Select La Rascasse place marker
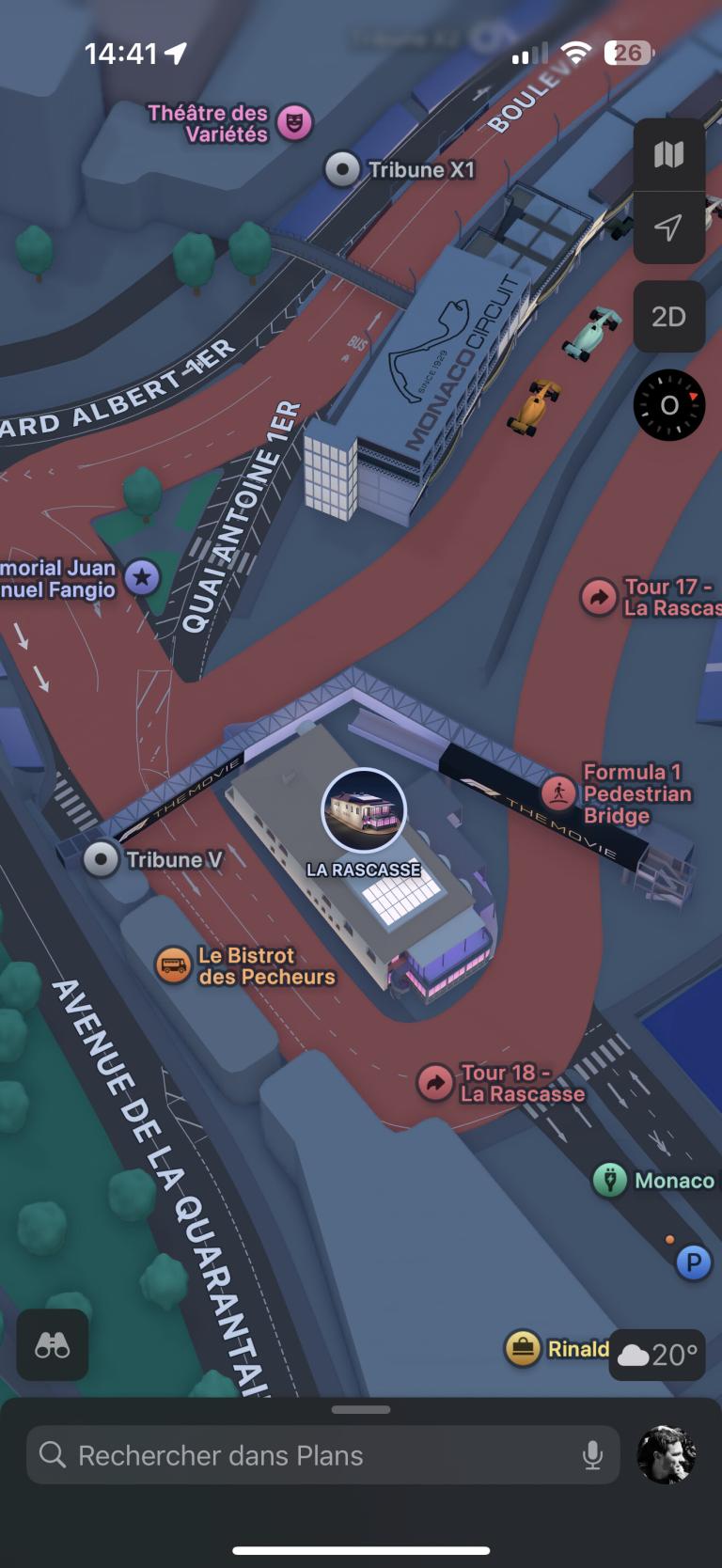The image size is (722, 1568). point(364,810)
